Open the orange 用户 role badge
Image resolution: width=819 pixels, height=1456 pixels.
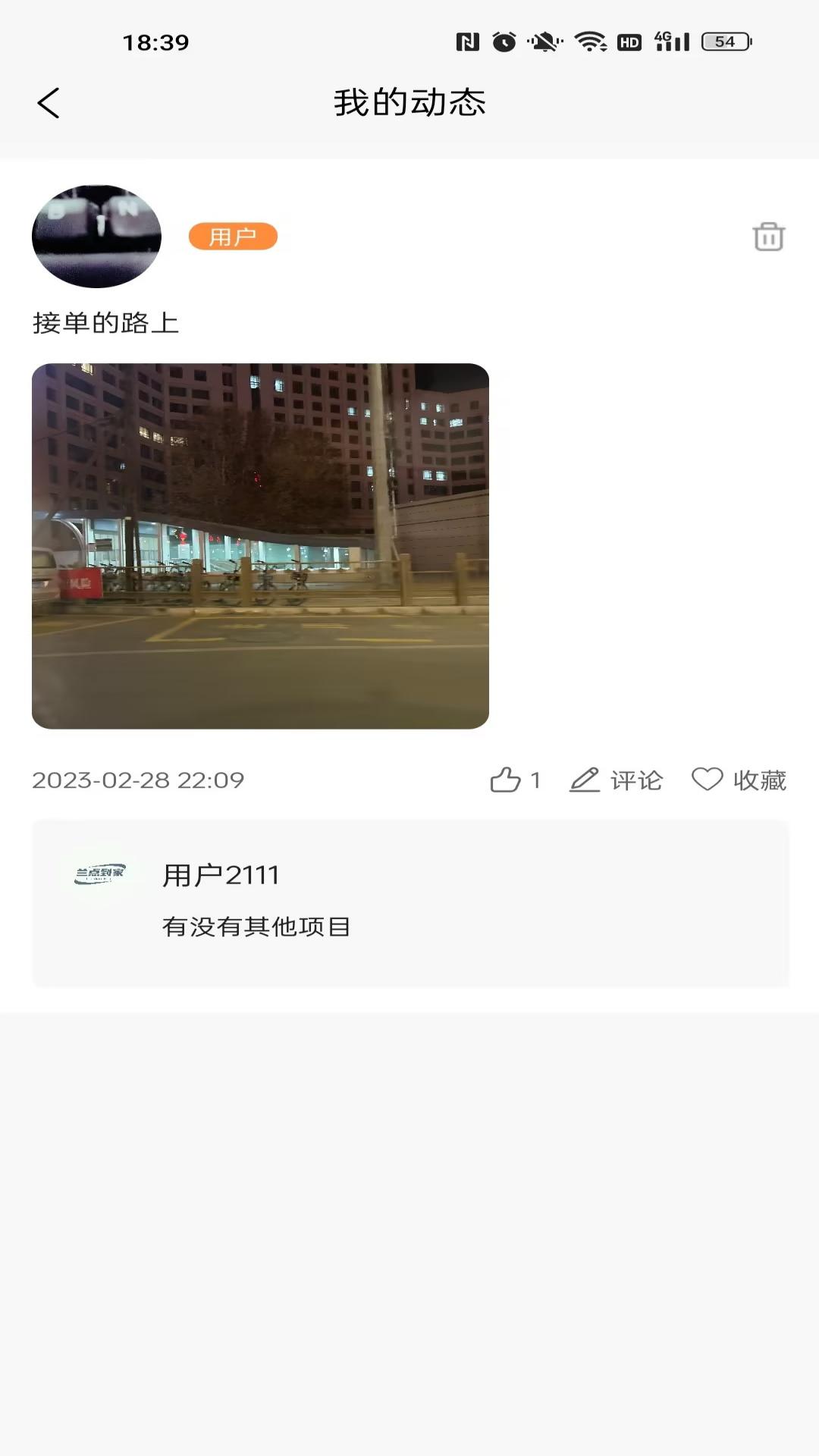tap(234, 237)
